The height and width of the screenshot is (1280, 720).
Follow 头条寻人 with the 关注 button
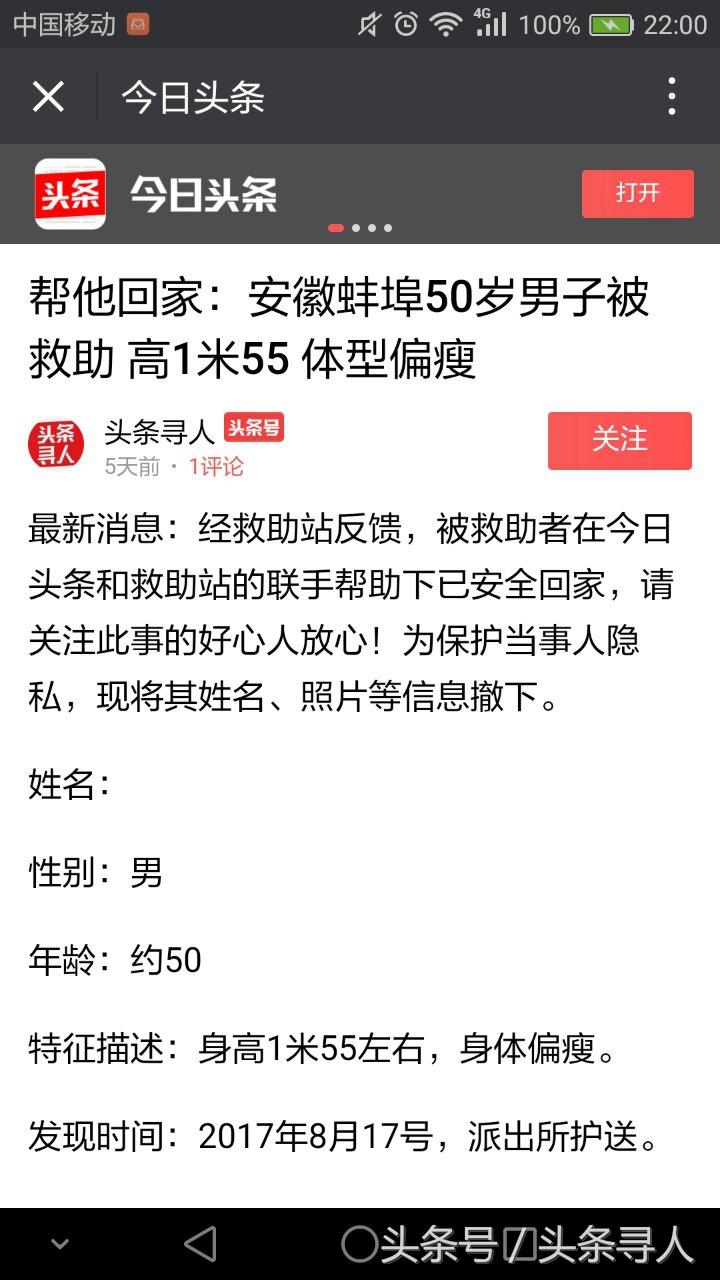coord(619,440)
